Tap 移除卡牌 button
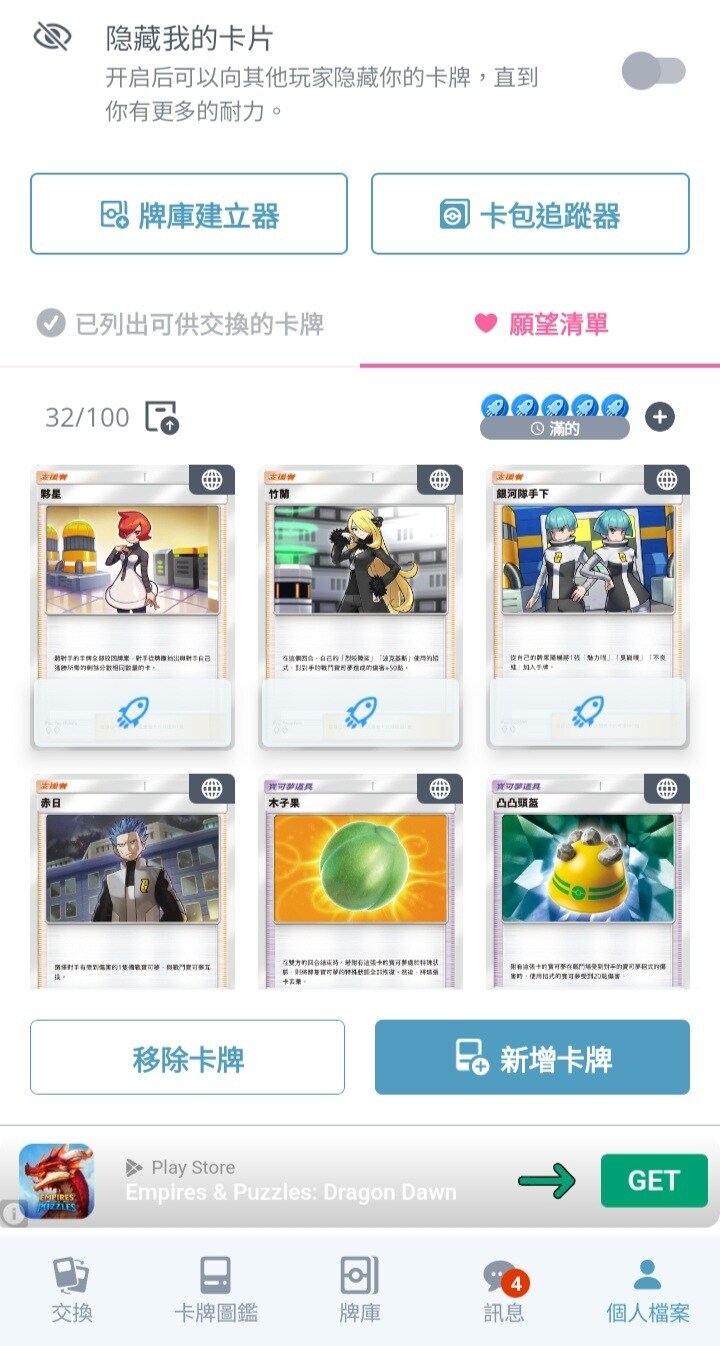 click(187, 1057)
